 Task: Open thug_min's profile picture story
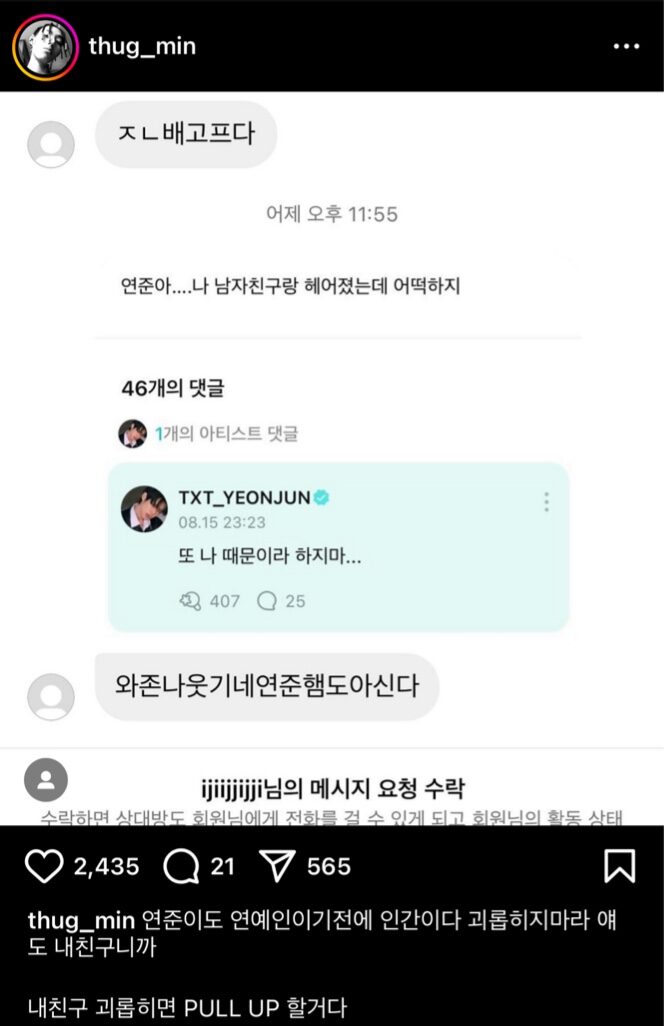(x=46, y=46)
